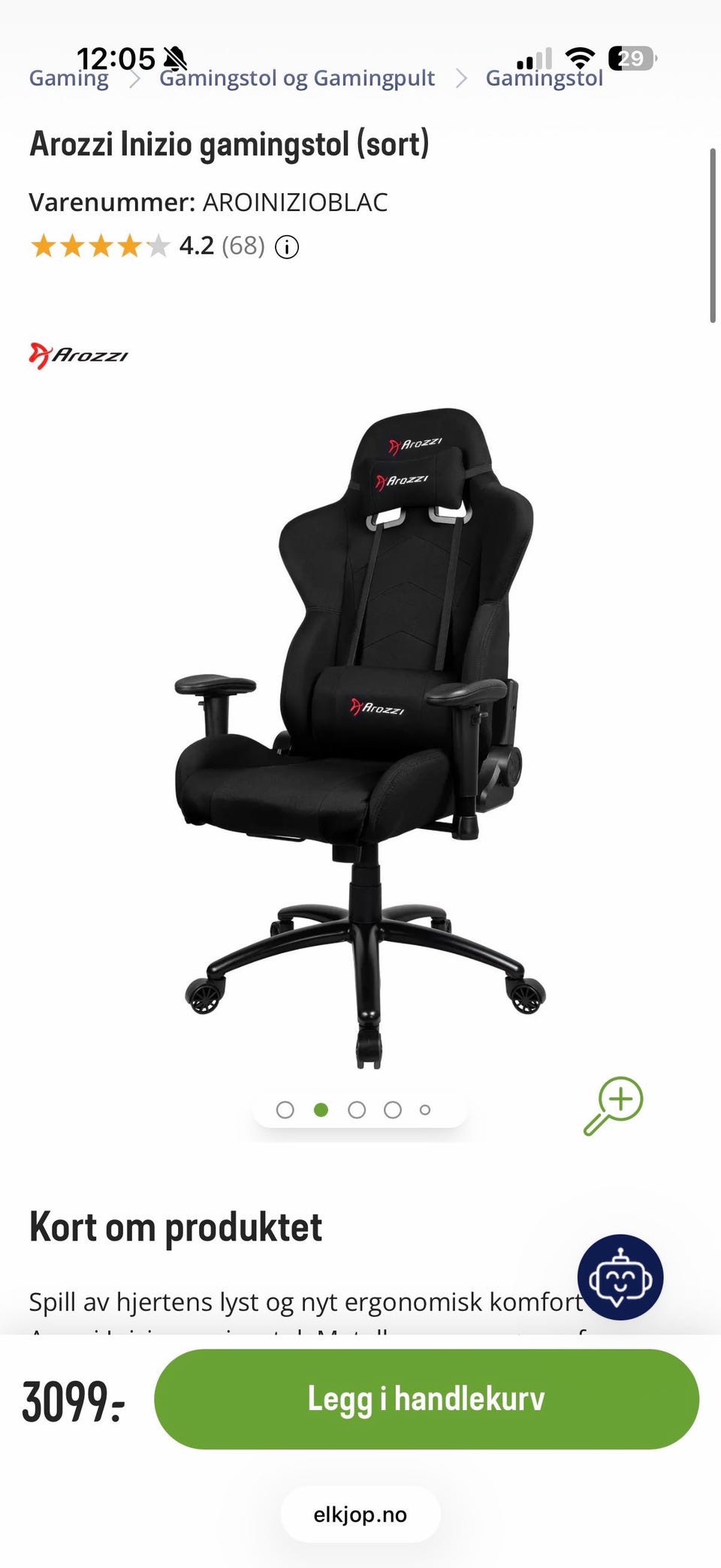Select the first image indicator dot
721x1568 pixels.
pos(285,1110)
